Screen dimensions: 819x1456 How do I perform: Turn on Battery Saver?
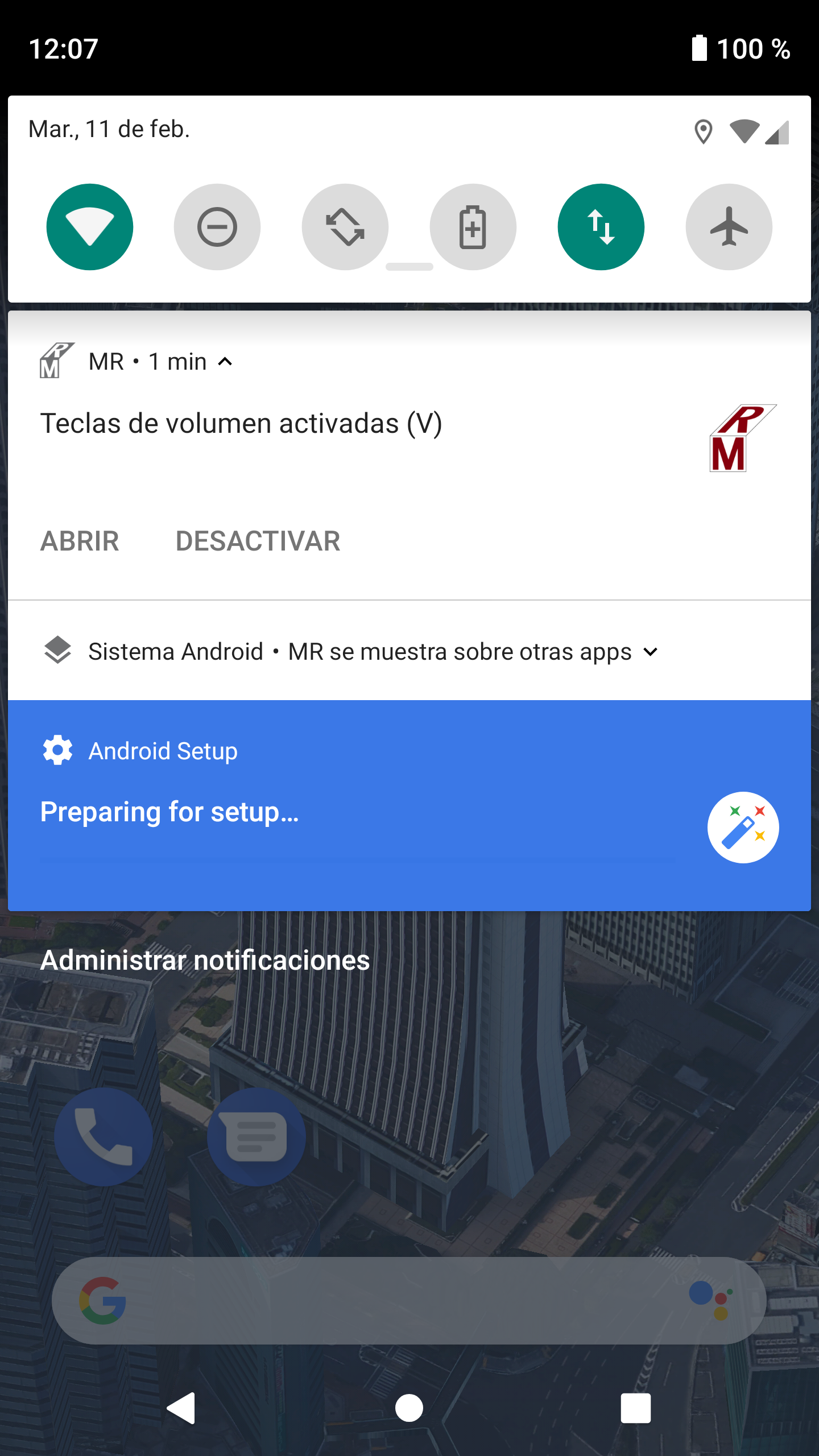[473, 227]
